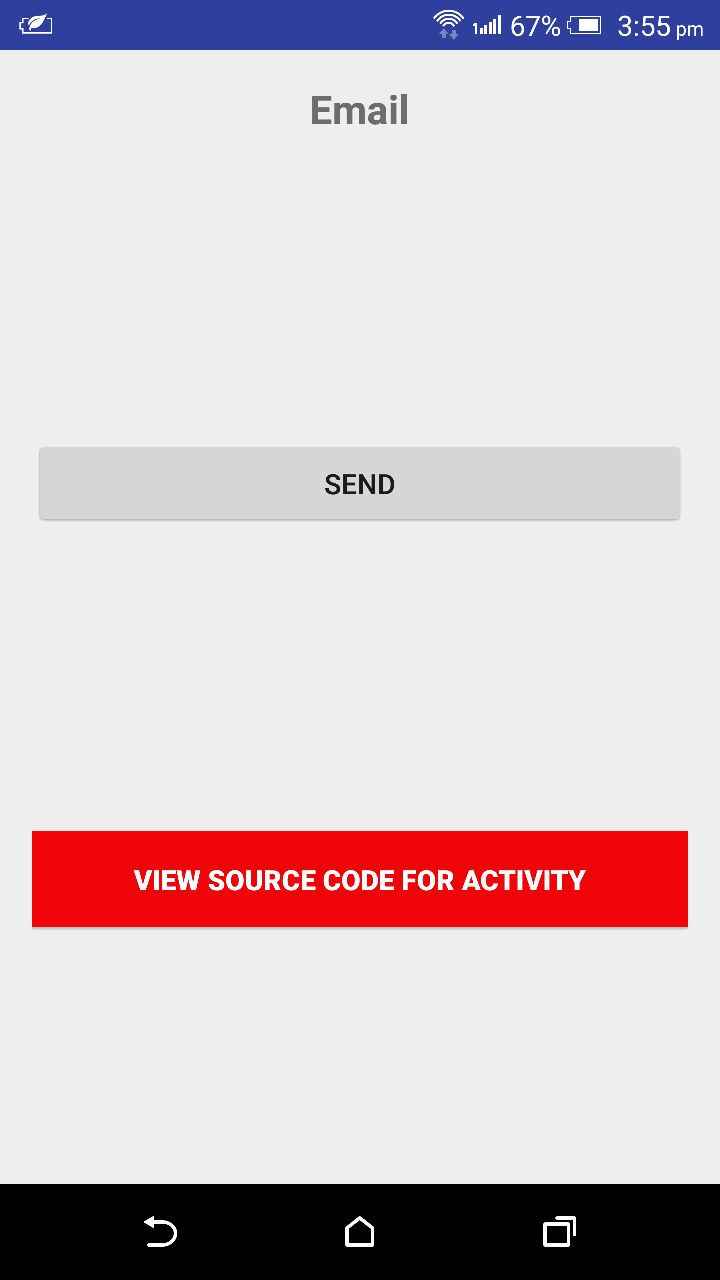Go back using the system back button
The image size is (720, 1280).
tap(160, 1232)
